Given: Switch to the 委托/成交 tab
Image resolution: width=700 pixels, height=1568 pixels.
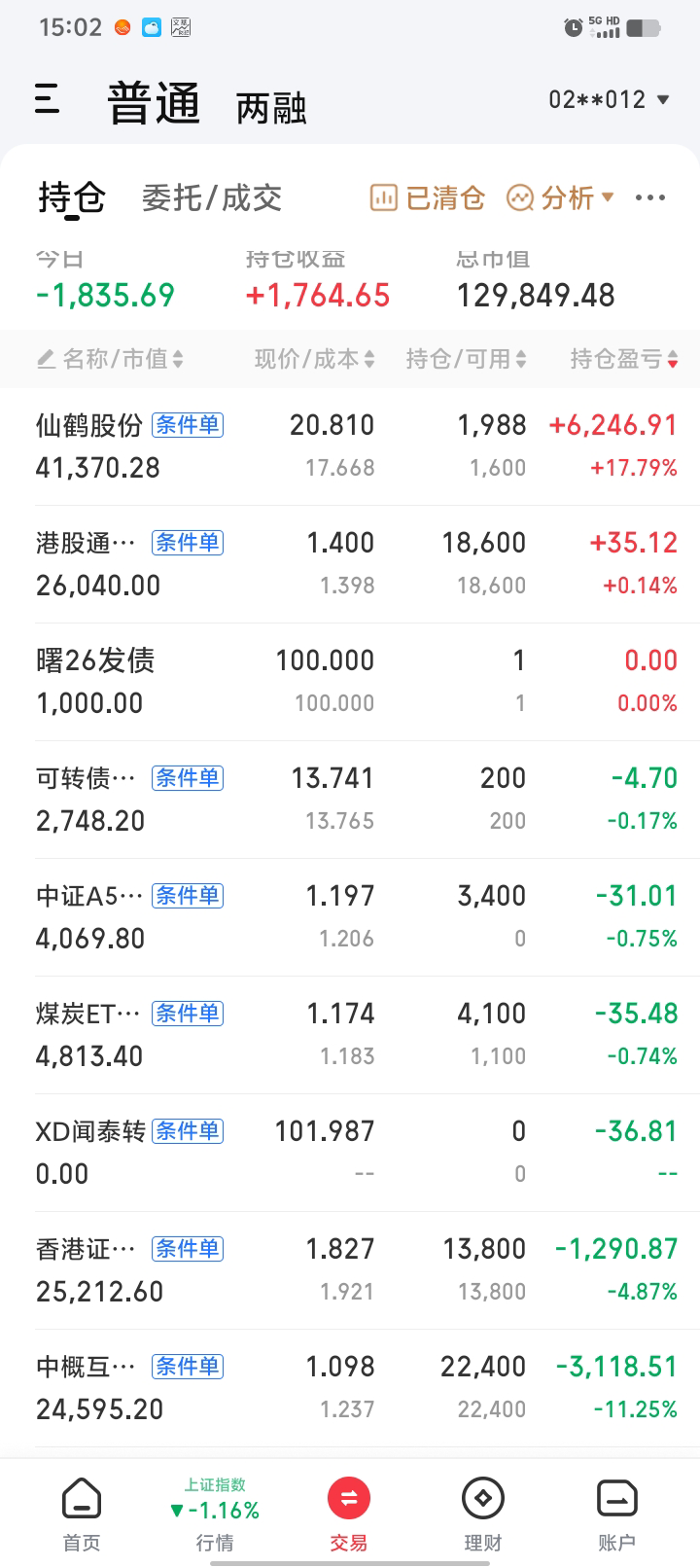Looking at the screenshot, I should [x=212, y=197].
